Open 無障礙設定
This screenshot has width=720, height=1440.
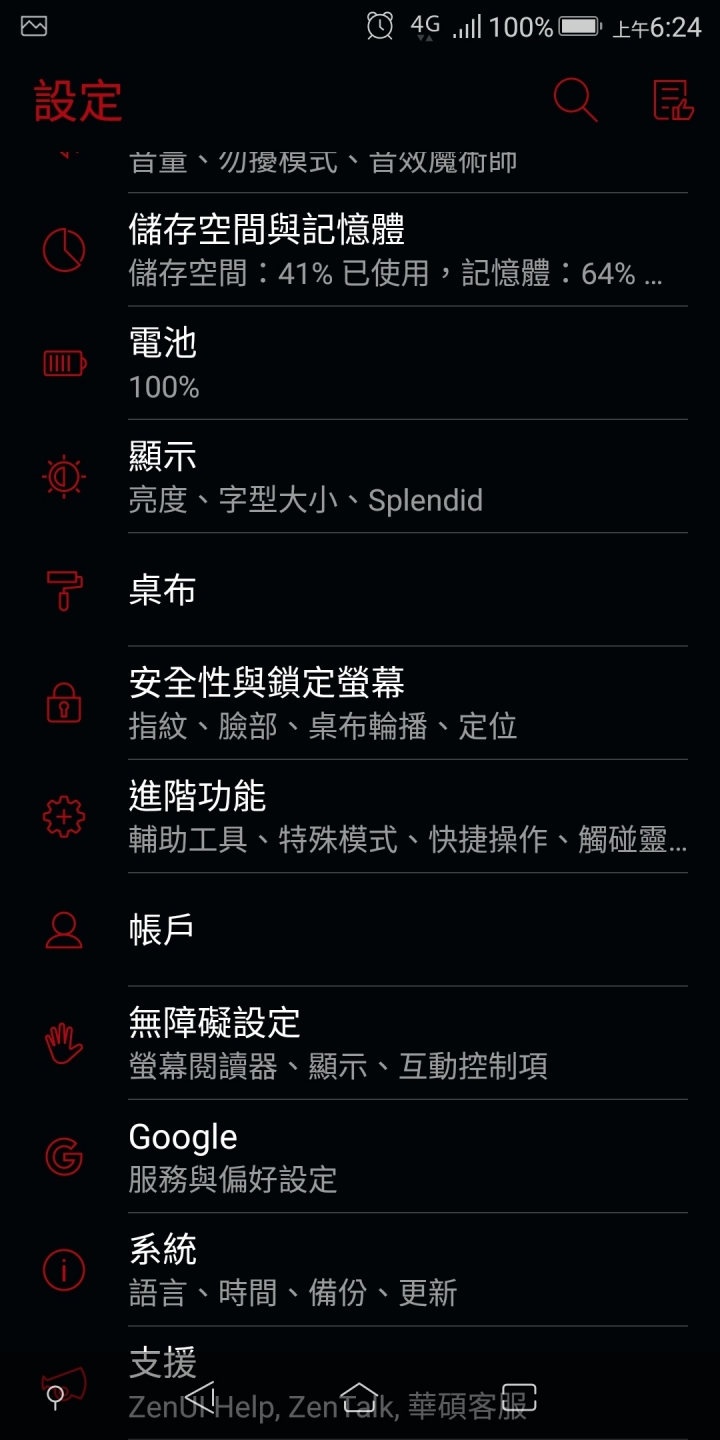pyautogui.click(x=360, y=1043)
